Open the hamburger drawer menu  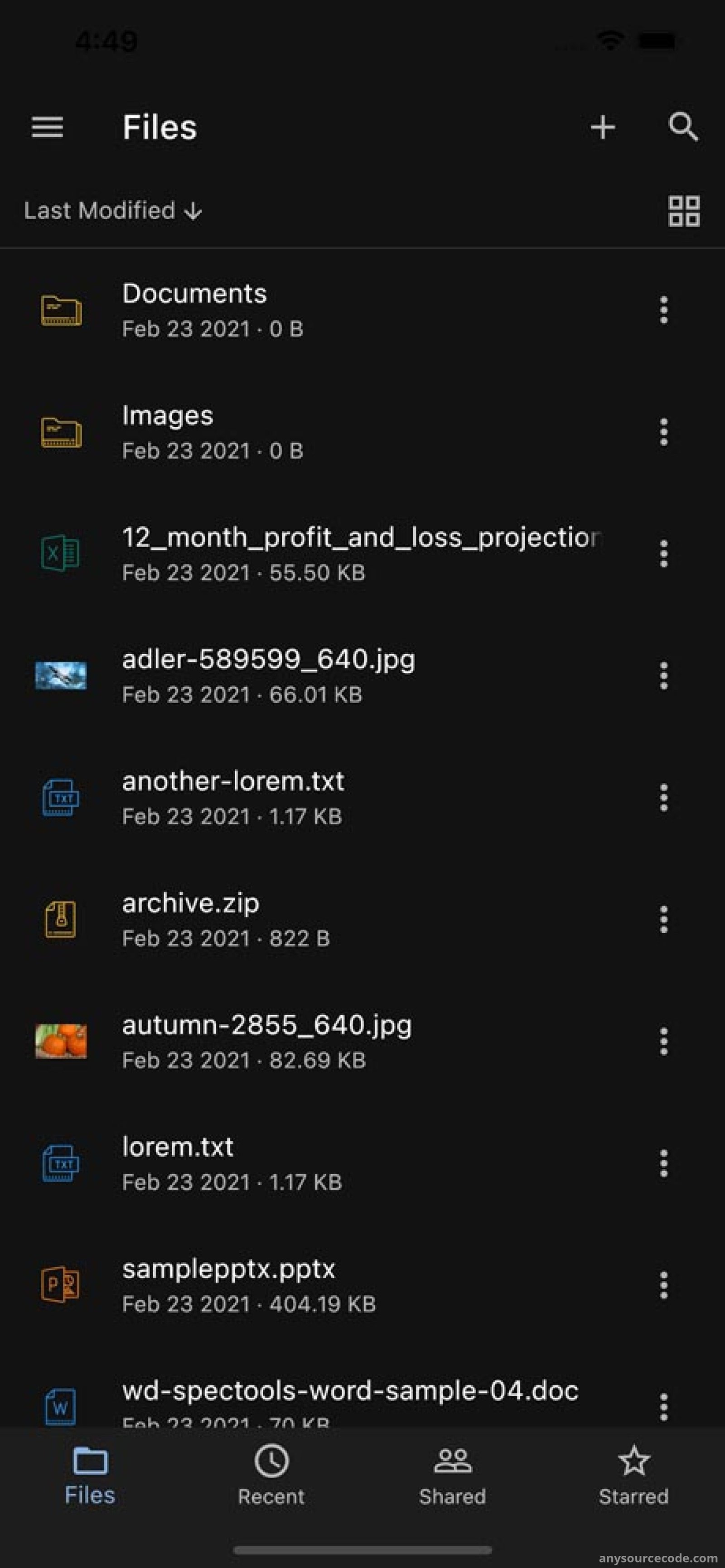48,127
